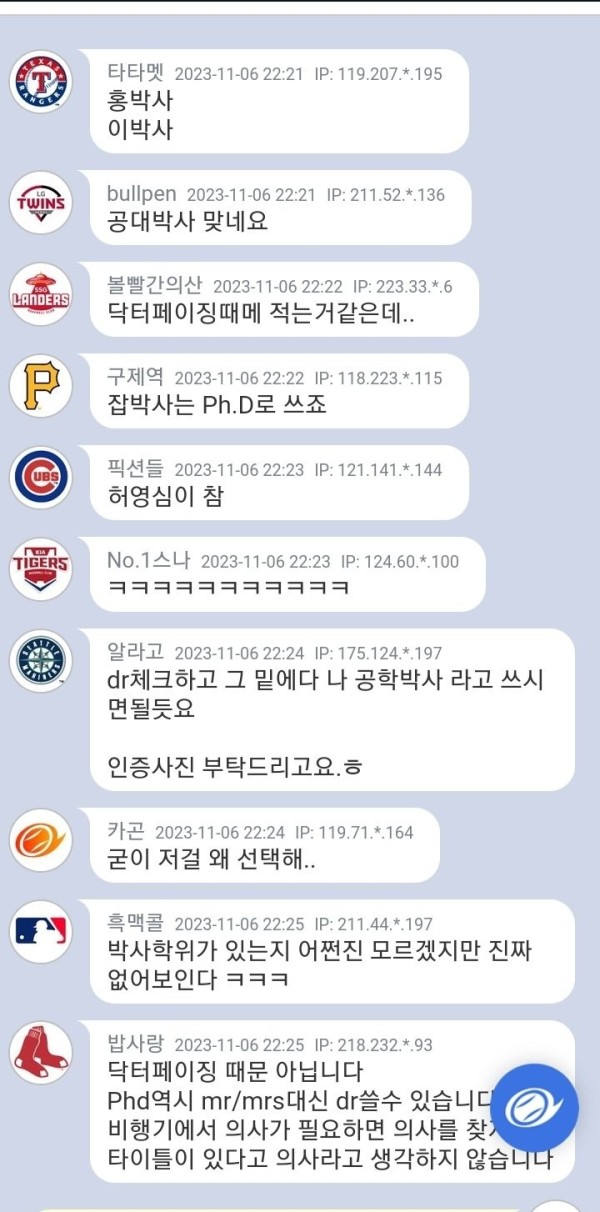
Task: Open commenter bullpen's nickname
Action: (141, 193)
